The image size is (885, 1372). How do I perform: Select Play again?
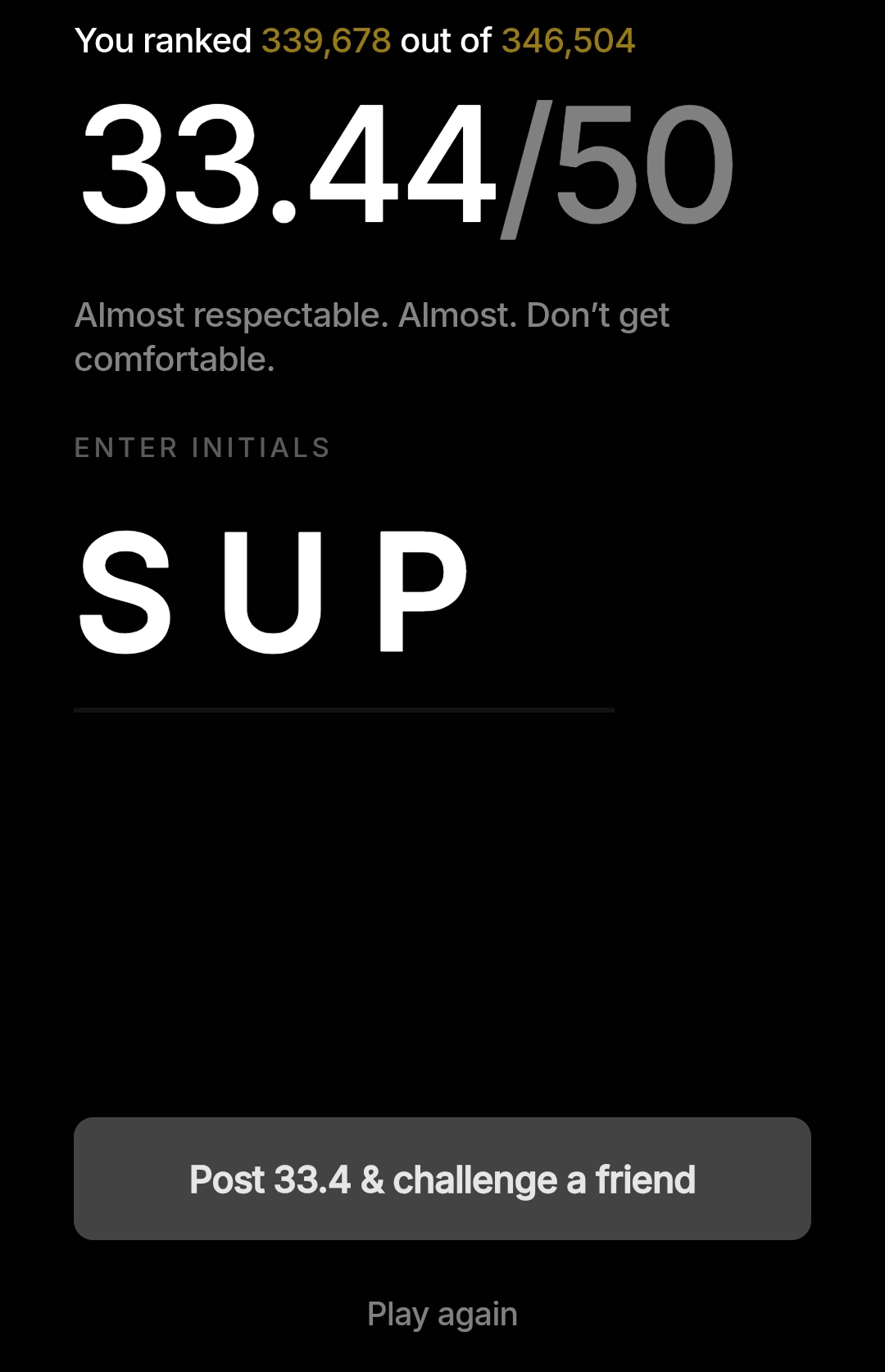[x=442, y=1315]
